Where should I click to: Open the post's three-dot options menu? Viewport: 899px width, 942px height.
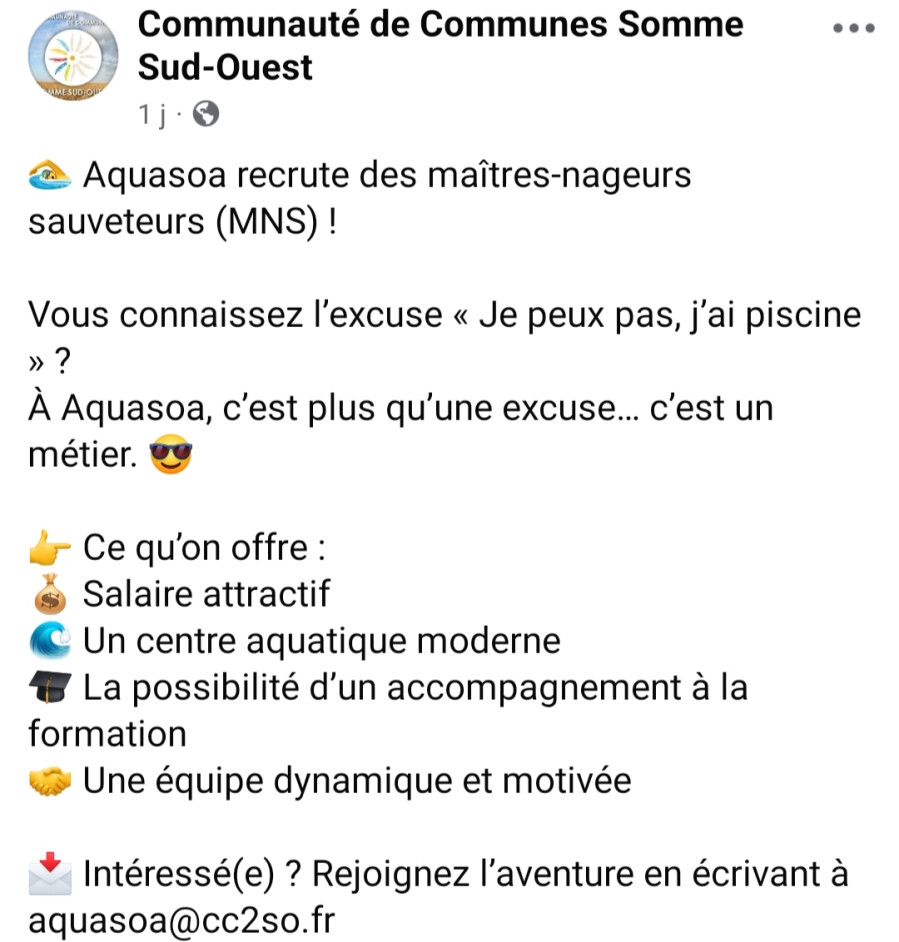tap(853, 28)
